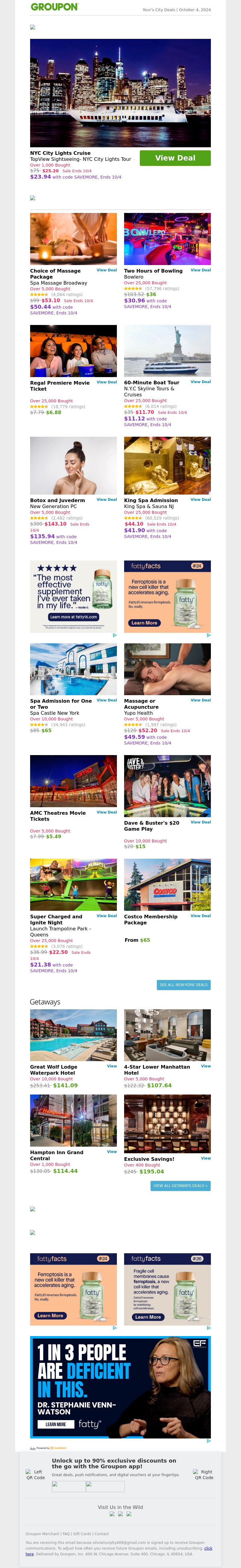
Task: View Deal for Massage or Acupuncture
Action: coord(200,700)
